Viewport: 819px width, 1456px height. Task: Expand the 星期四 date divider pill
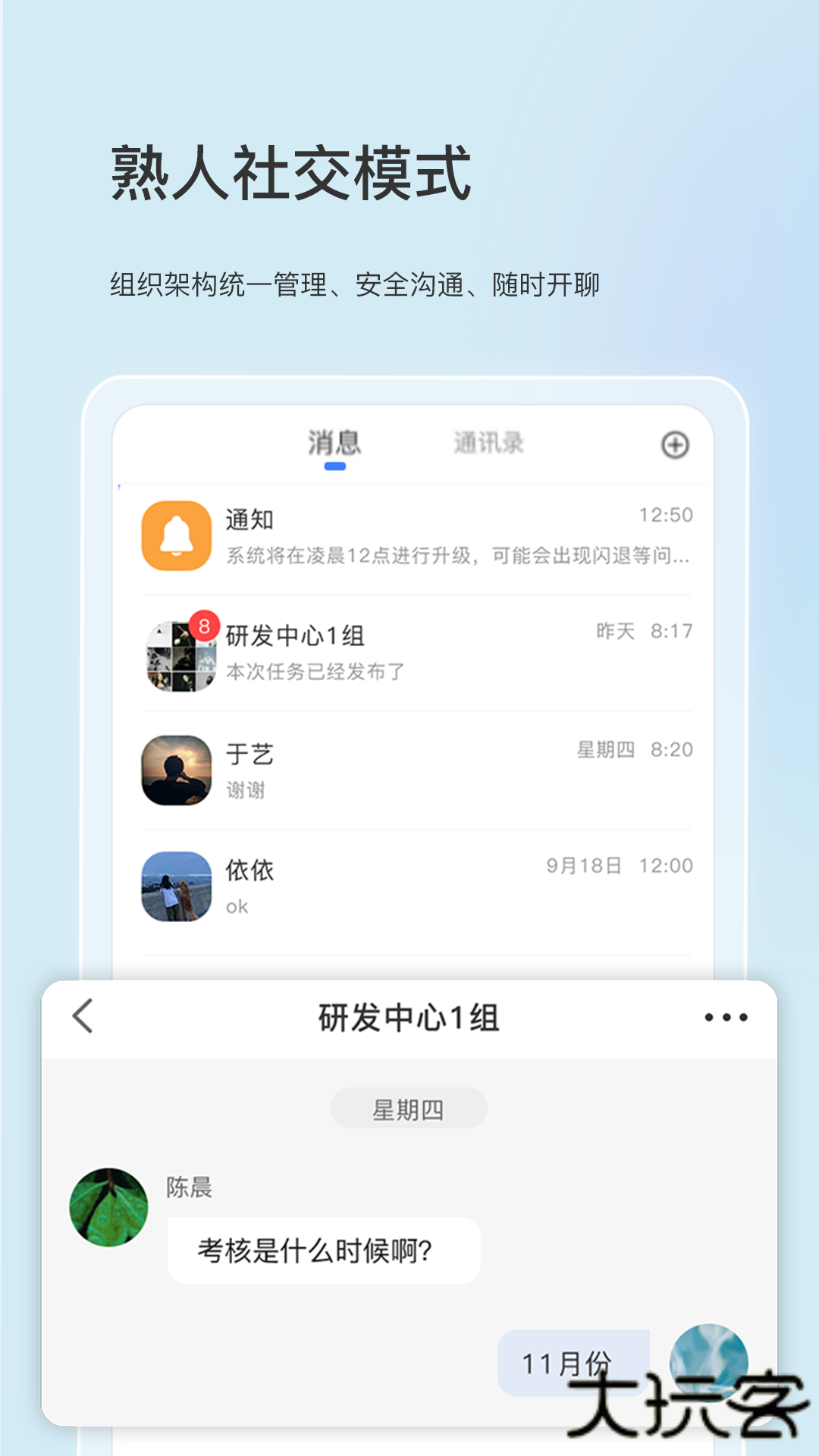(408, 1108)
